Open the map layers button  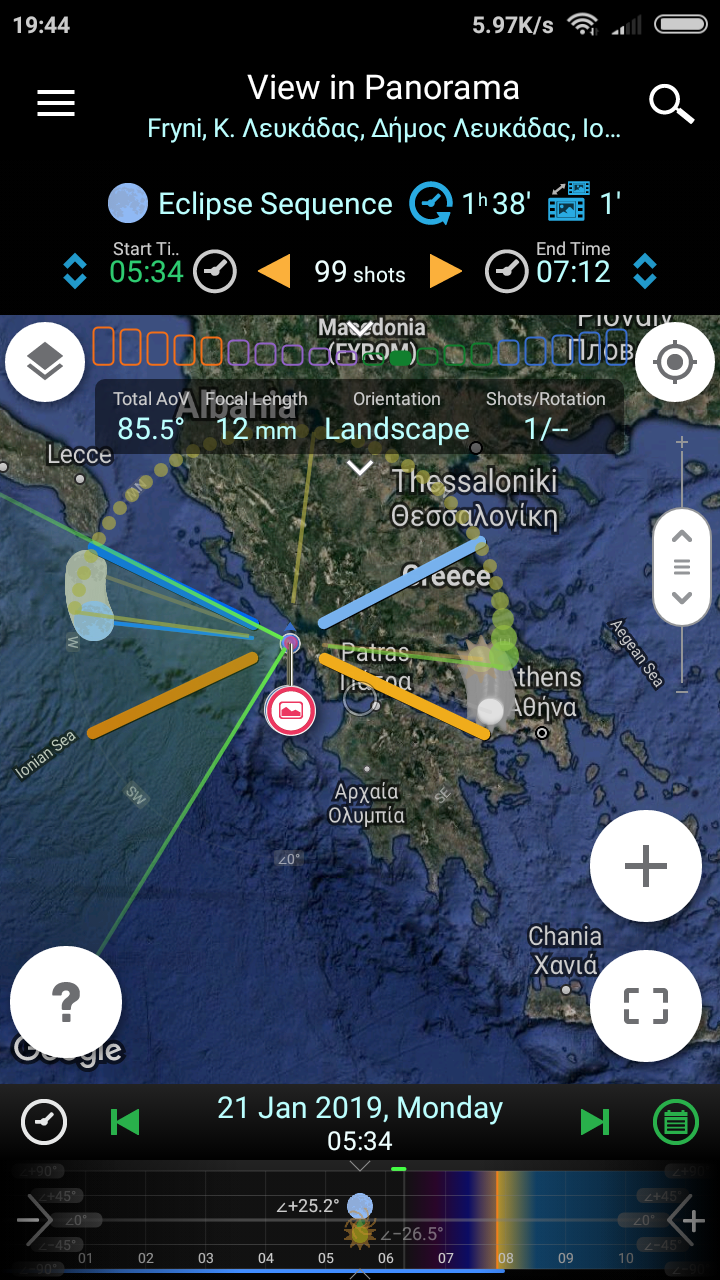click(x=45, y=362)
